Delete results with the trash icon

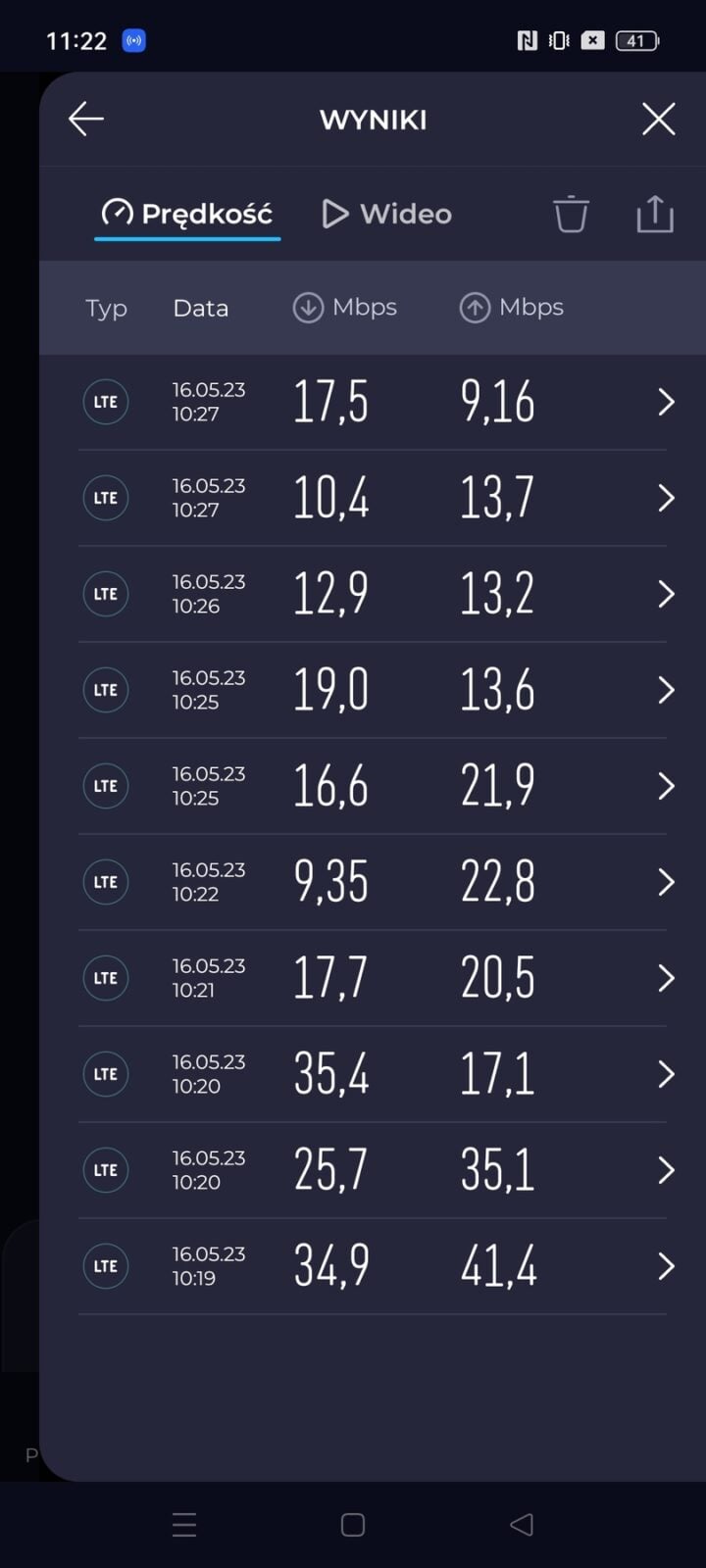pyautogui.click(x=571, y=214)
